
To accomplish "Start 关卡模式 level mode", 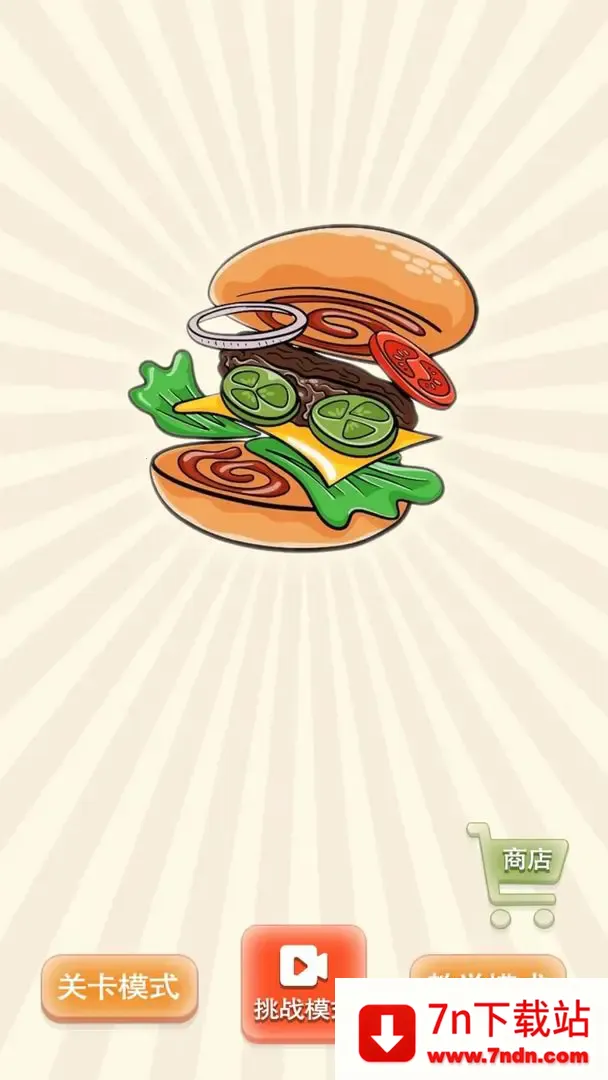I will [119, 988].
